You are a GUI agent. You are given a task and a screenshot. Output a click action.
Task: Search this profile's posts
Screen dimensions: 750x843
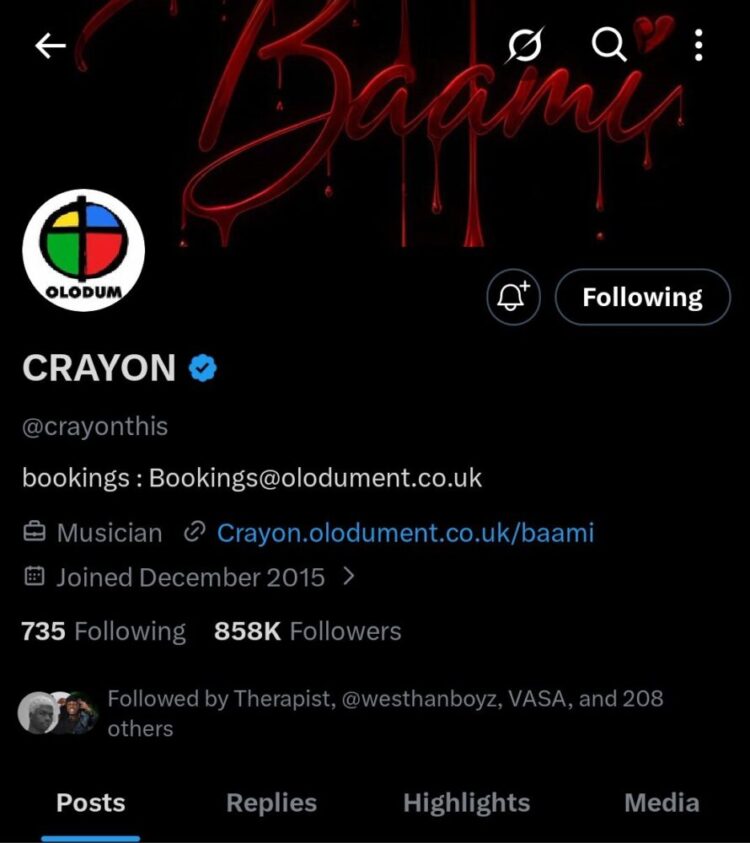608,45
